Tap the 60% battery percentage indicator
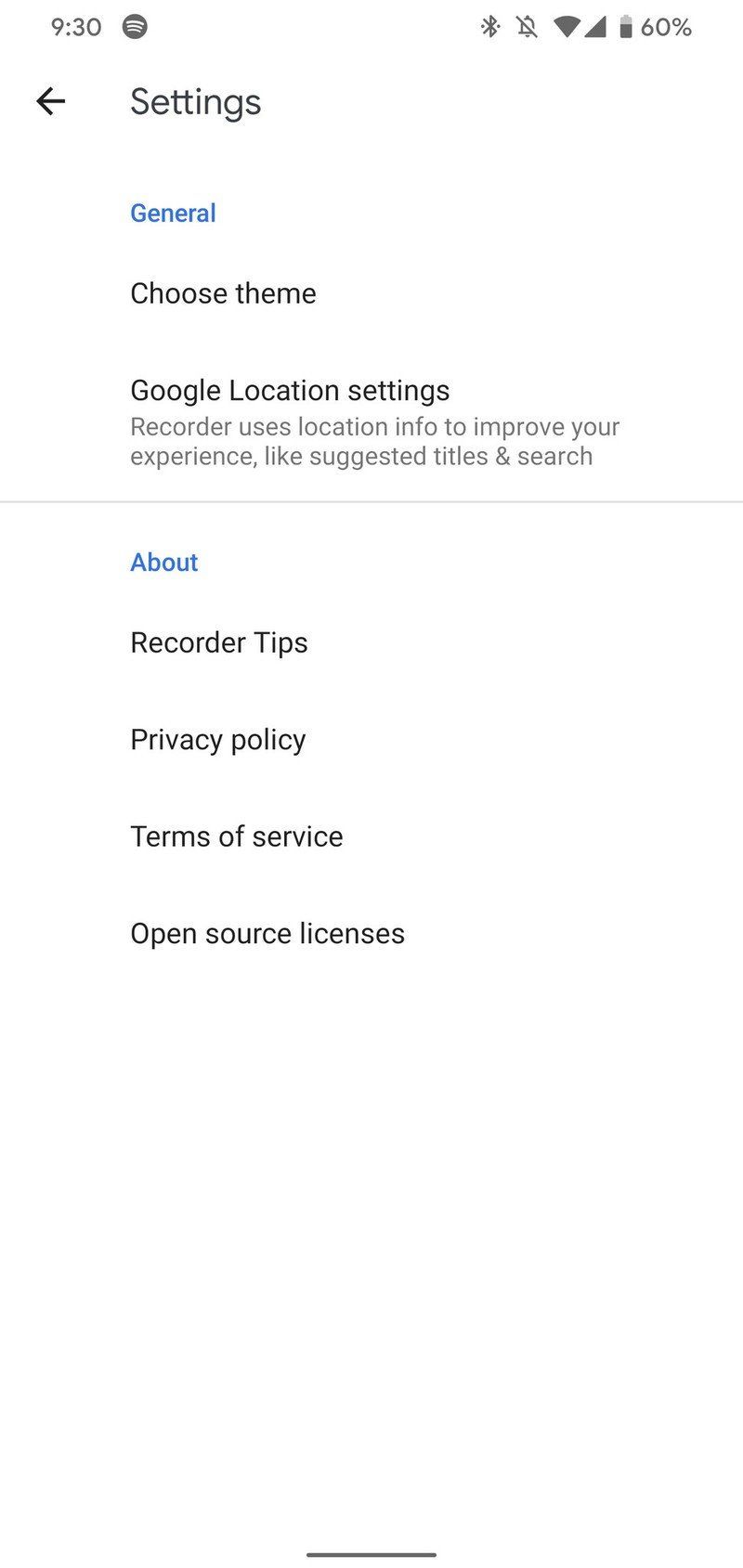743x1568 pixels. 665,27
